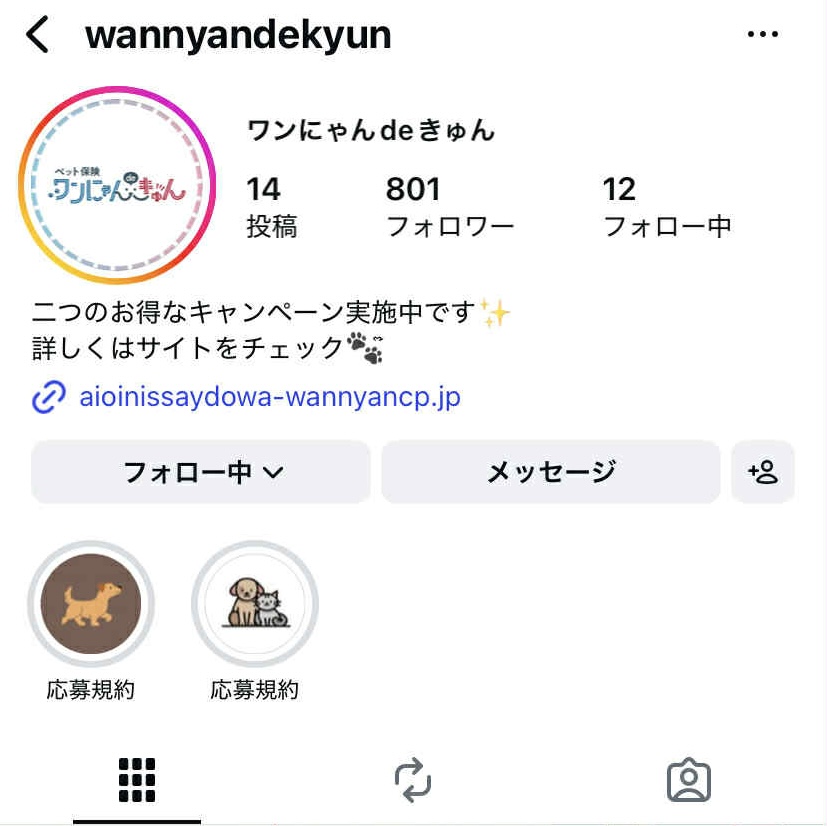Switch to the reposts tab

[412, 780]
